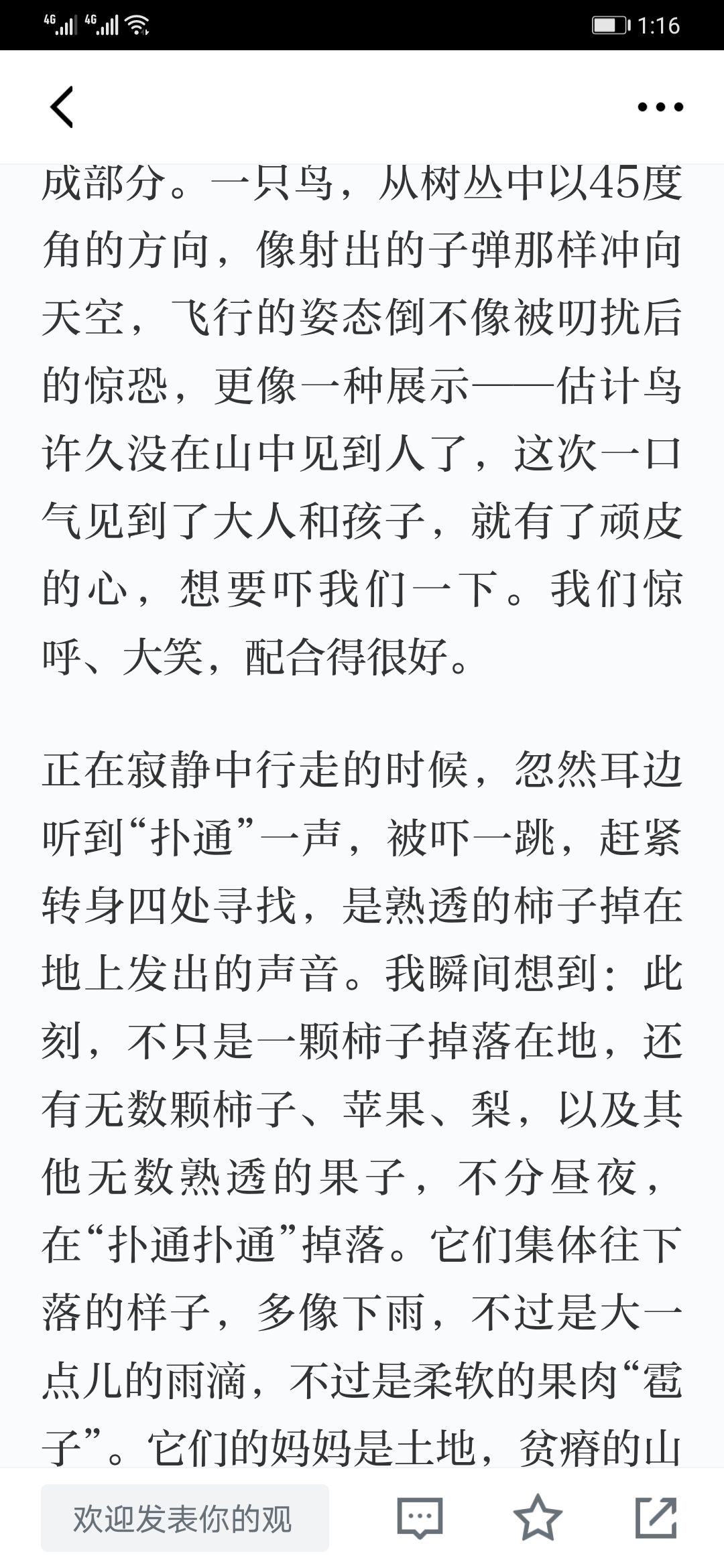The height and width of the screenshot is (1568, 724).
Task: Open the comments bubble icon
Action: 420,1518
